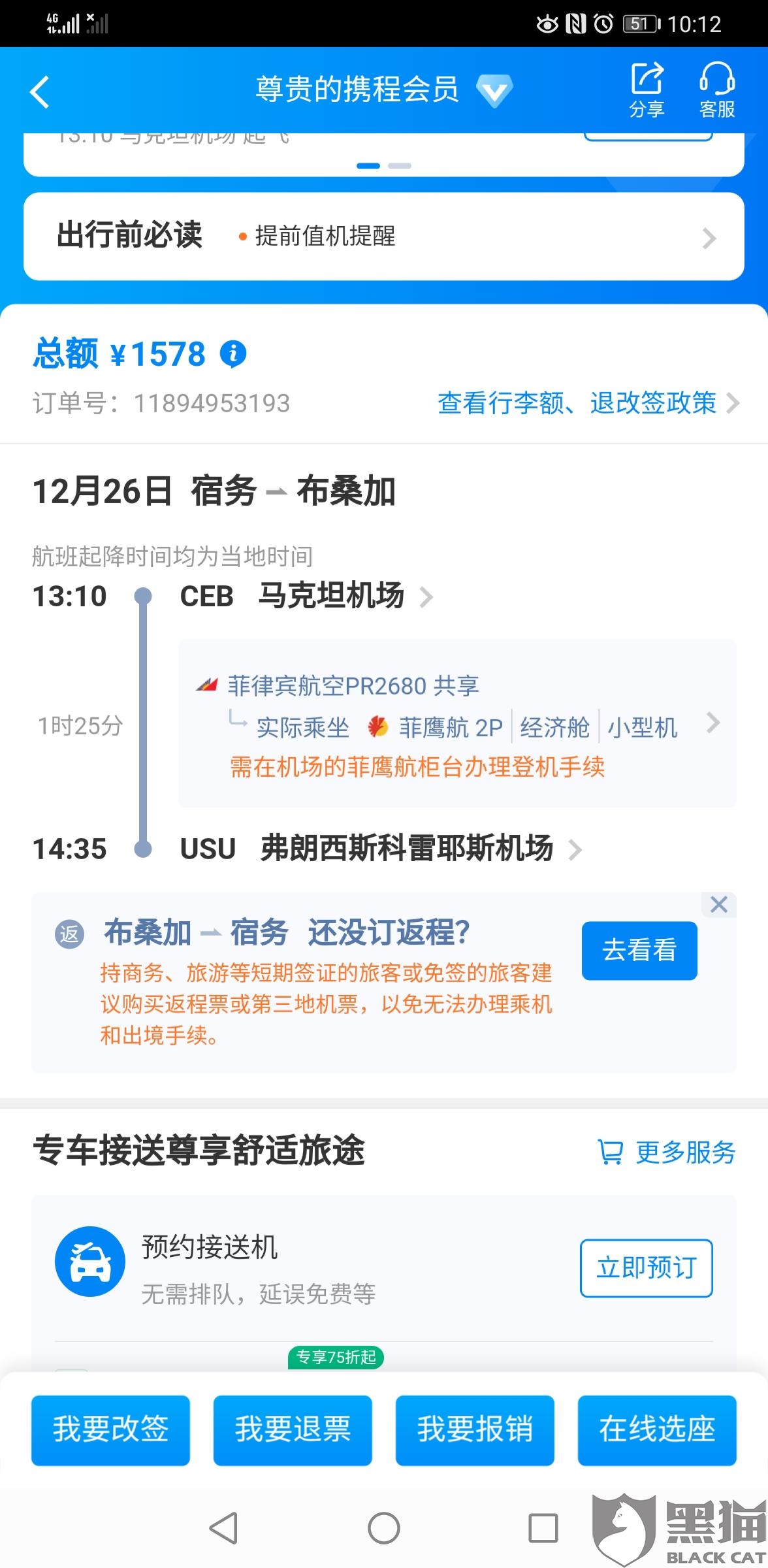Tap the membership diamond badge in the title
The width and height of the screenshot is (768, 1568).
click(494, 90)
